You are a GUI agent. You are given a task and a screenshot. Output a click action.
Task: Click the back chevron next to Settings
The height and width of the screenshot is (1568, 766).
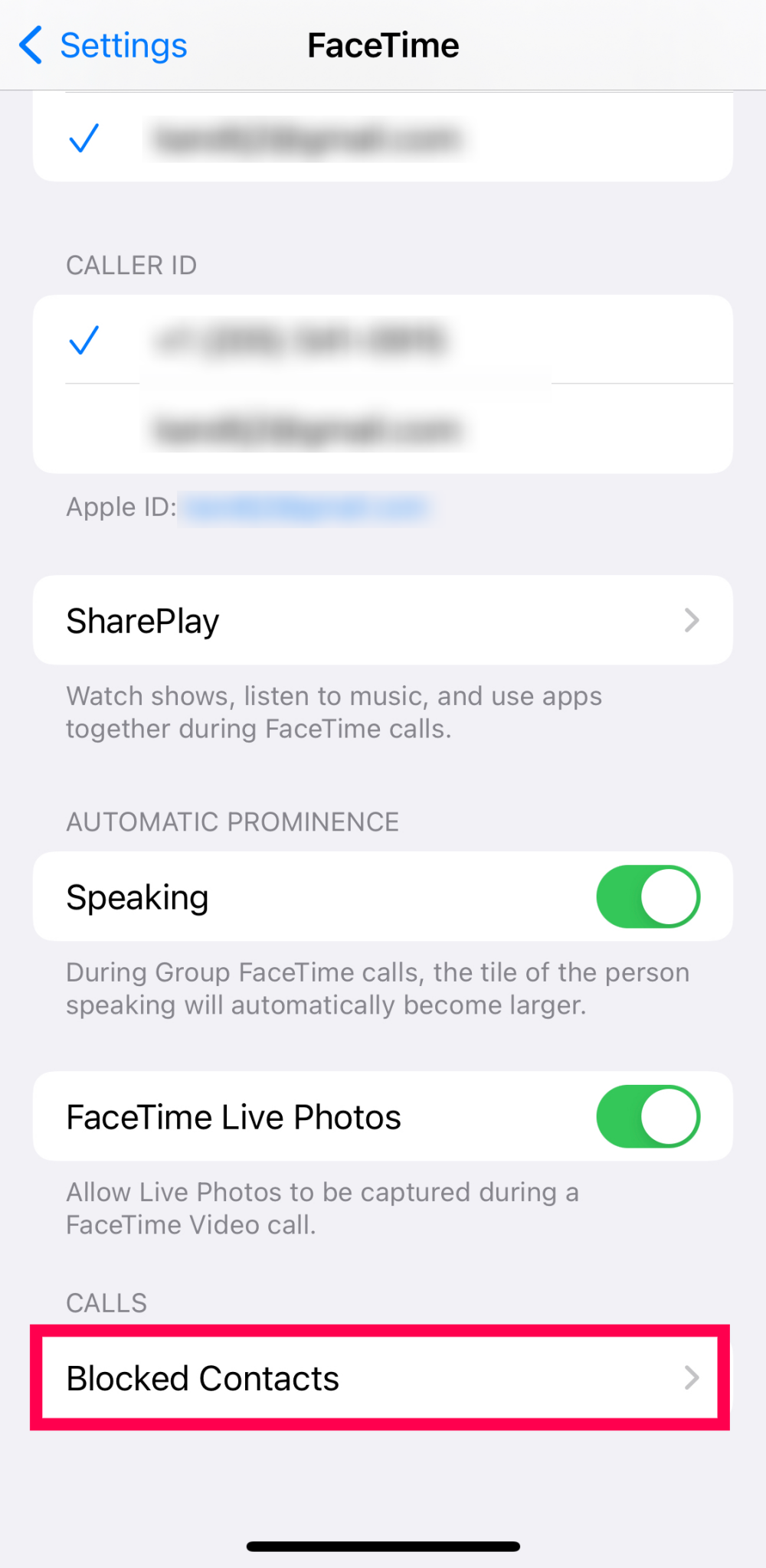(29, 45)
